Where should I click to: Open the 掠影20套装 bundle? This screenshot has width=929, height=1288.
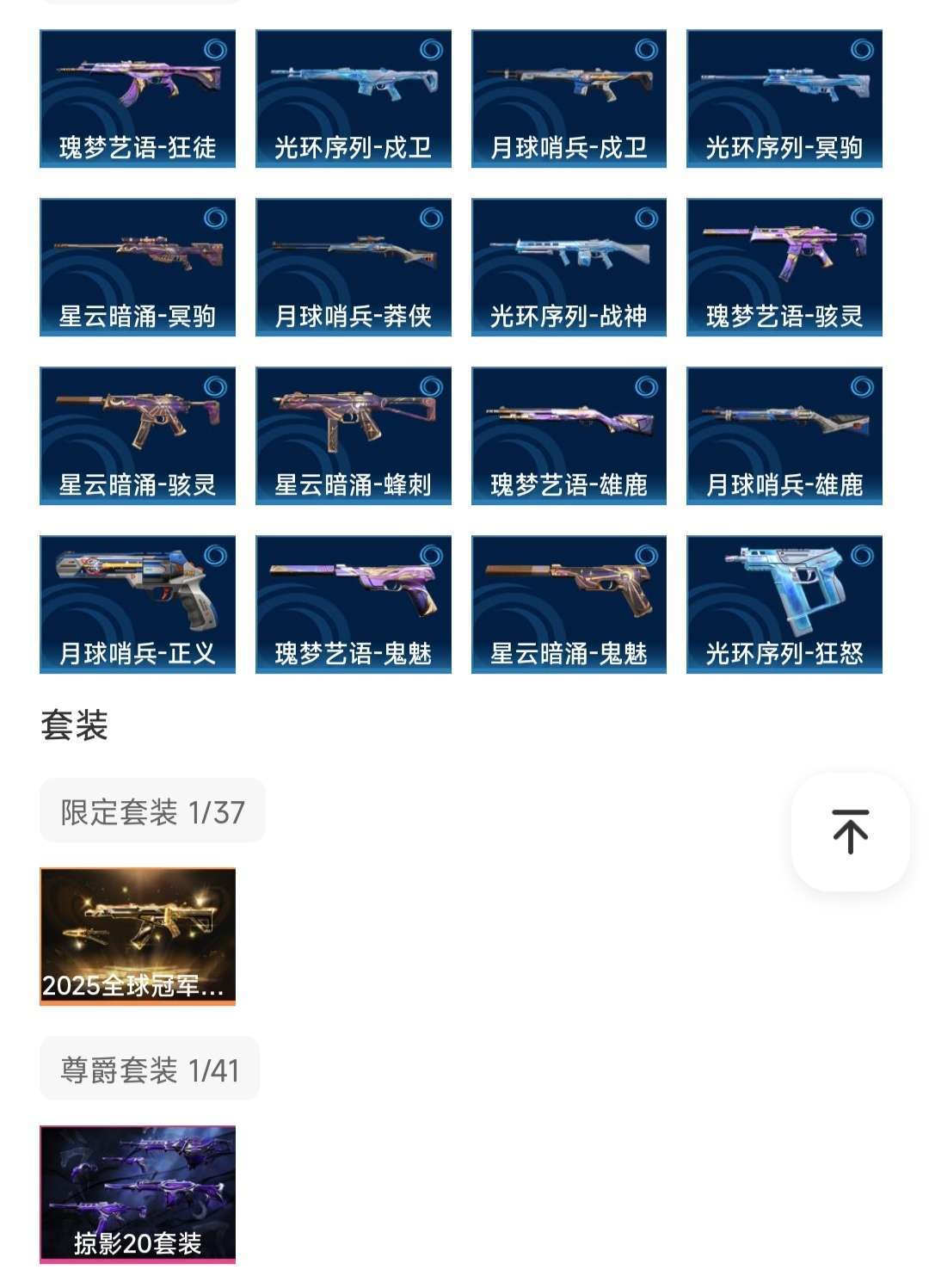pyautogui.click(x=138, y=1194)
